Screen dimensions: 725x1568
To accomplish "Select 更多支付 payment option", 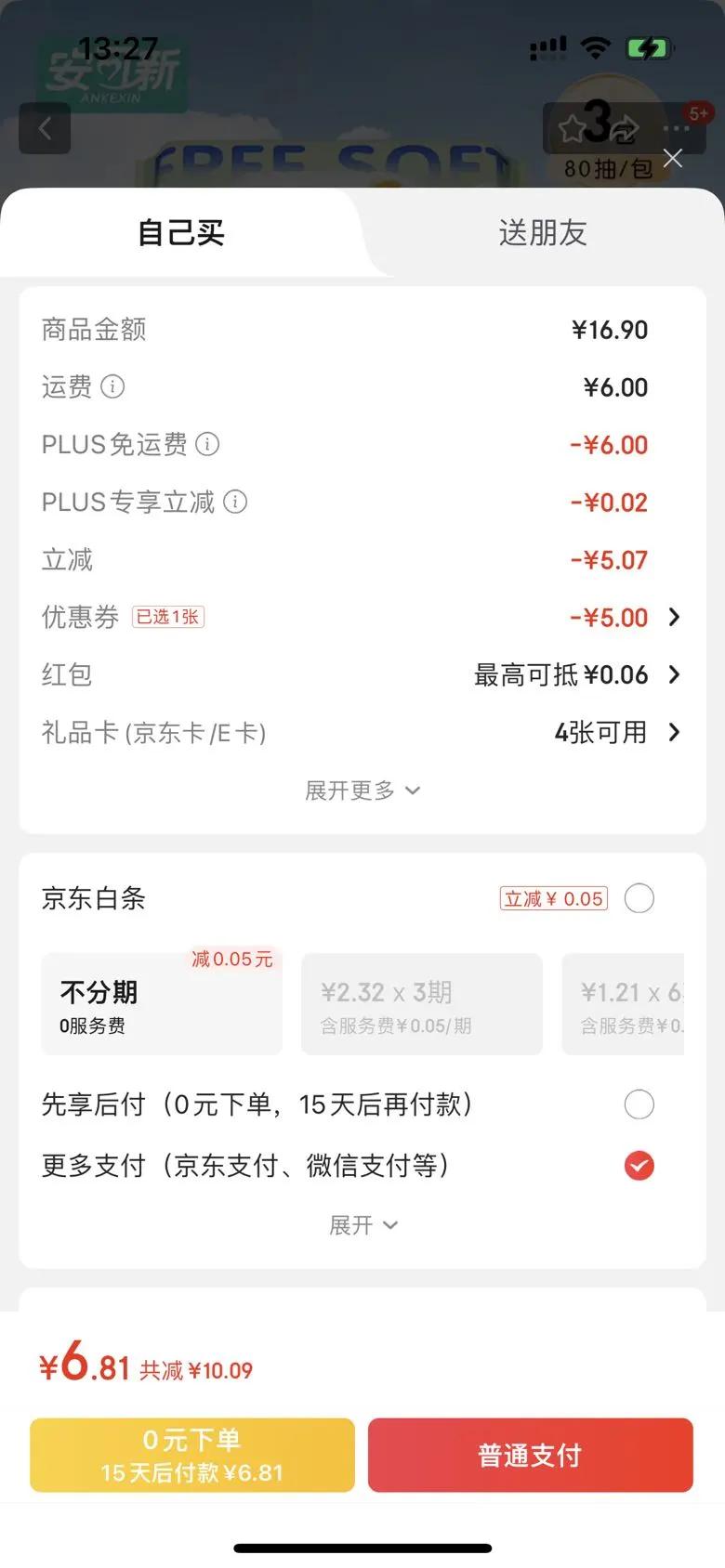I will point(639,1165).
